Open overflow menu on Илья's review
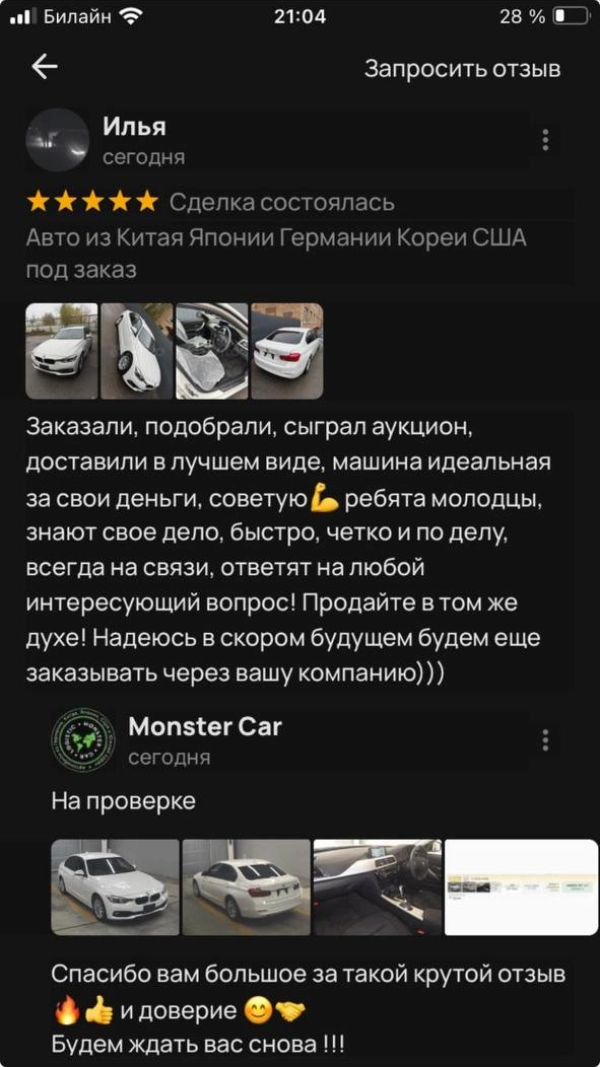This screenshot has height=1067, width=600. [x=545, y=139]
